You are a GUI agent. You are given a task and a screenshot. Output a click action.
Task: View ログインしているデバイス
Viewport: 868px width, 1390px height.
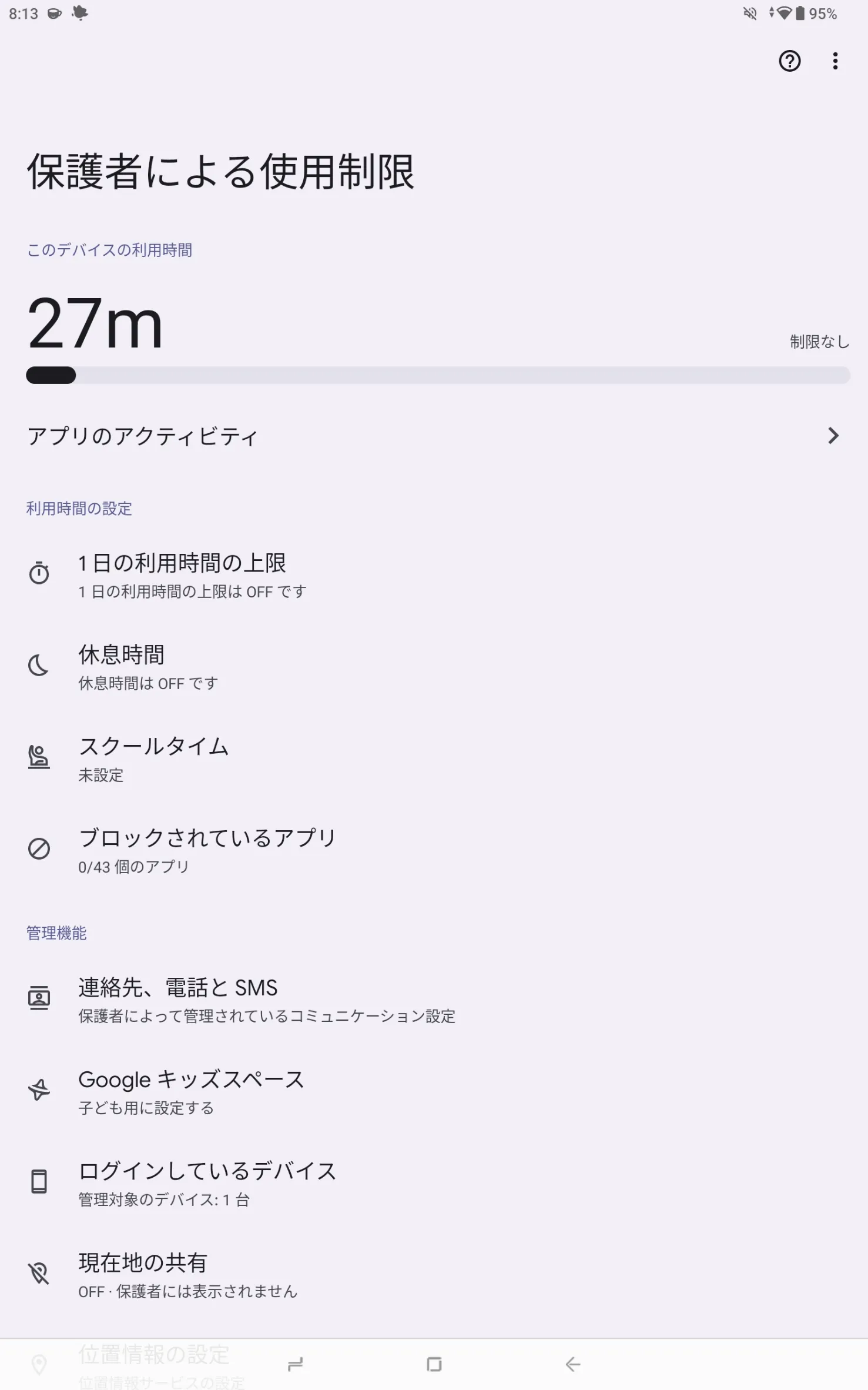(434, 1183)
